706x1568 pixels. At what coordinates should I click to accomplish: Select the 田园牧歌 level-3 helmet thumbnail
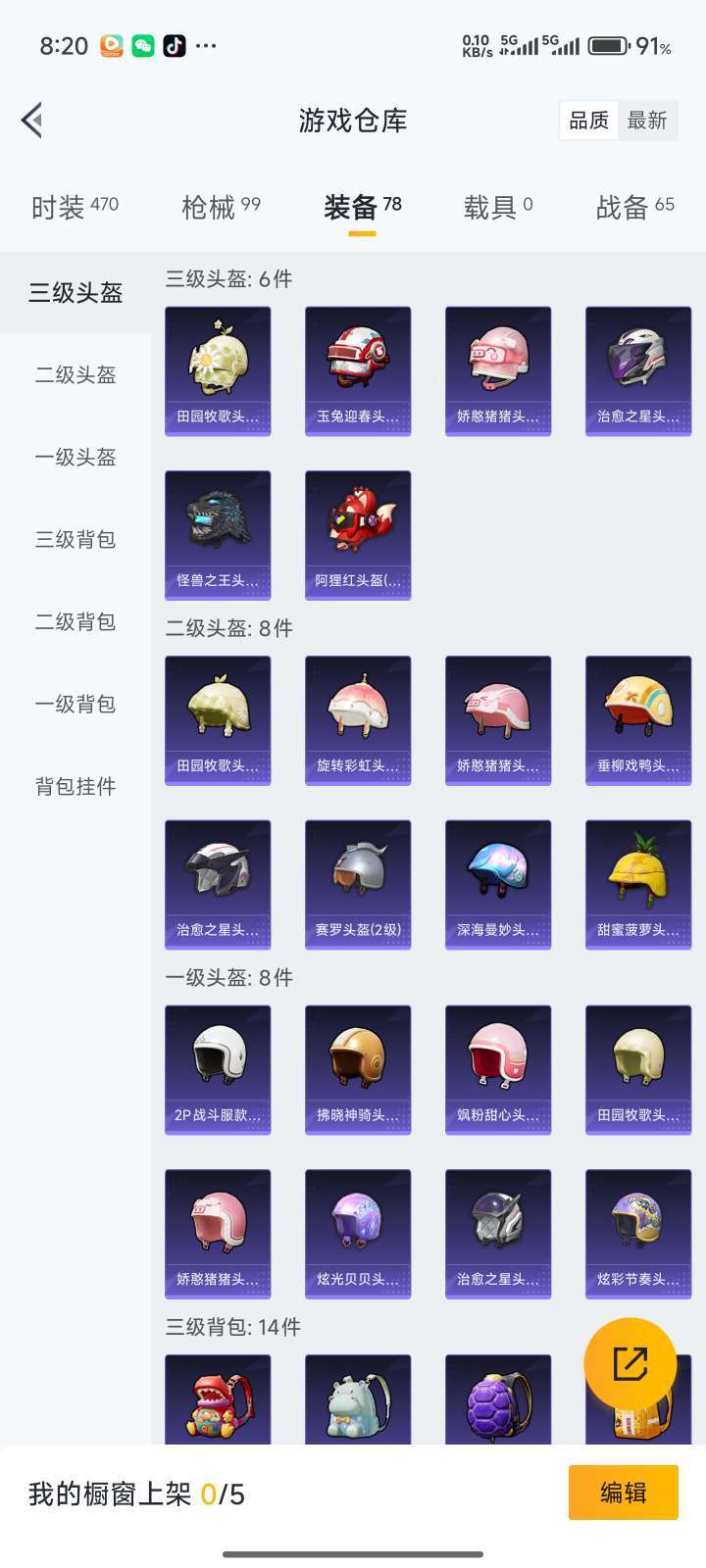pyautogui.click(x=218, y=370)
